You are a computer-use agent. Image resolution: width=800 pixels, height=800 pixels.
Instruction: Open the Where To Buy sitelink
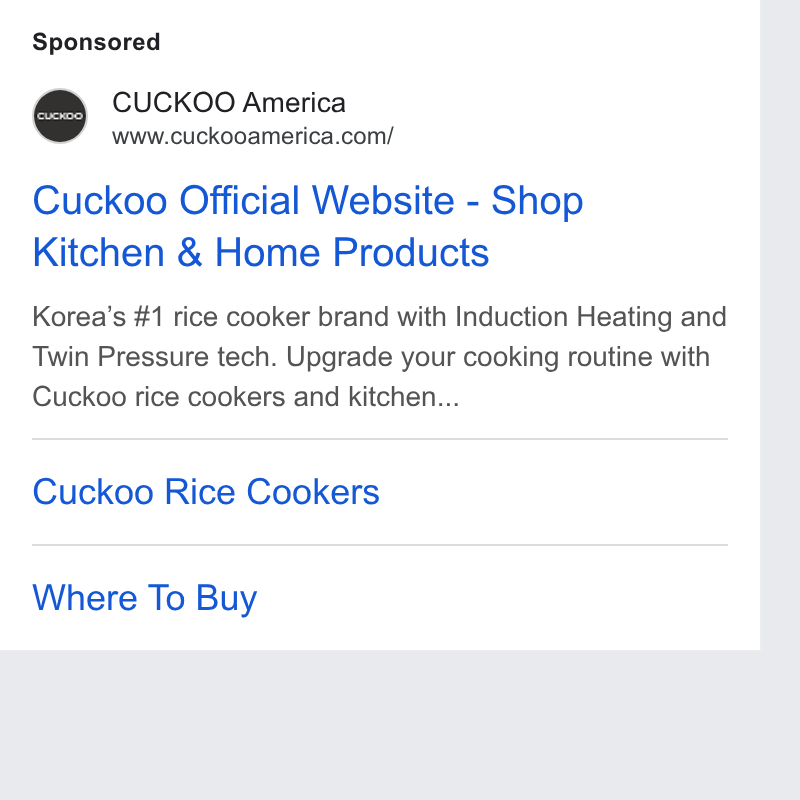[x=144, y=598]
